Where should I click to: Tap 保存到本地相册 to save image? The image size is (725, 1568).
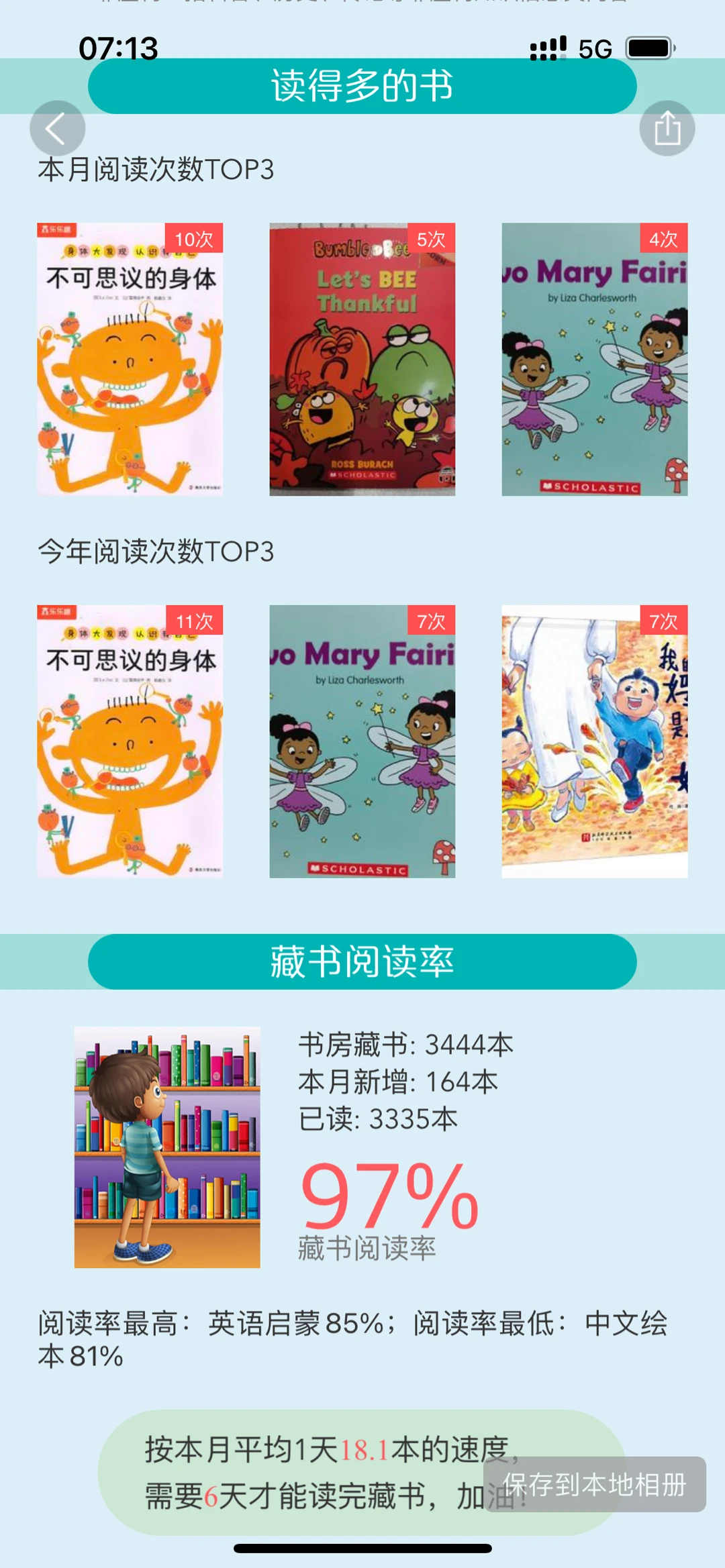coord(595,1483)
